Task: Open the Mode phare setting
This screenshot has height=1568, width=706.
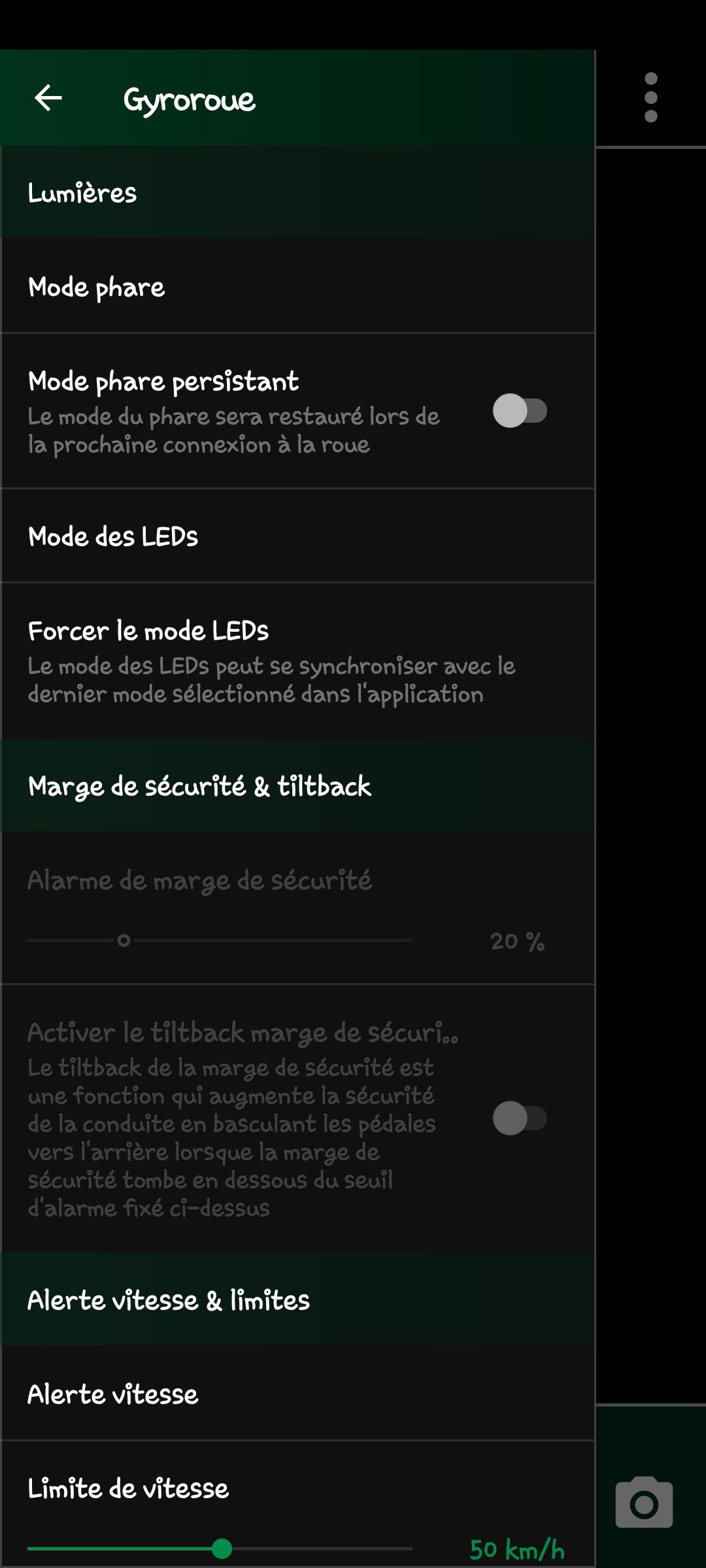Action: click(x=297, y=287)
